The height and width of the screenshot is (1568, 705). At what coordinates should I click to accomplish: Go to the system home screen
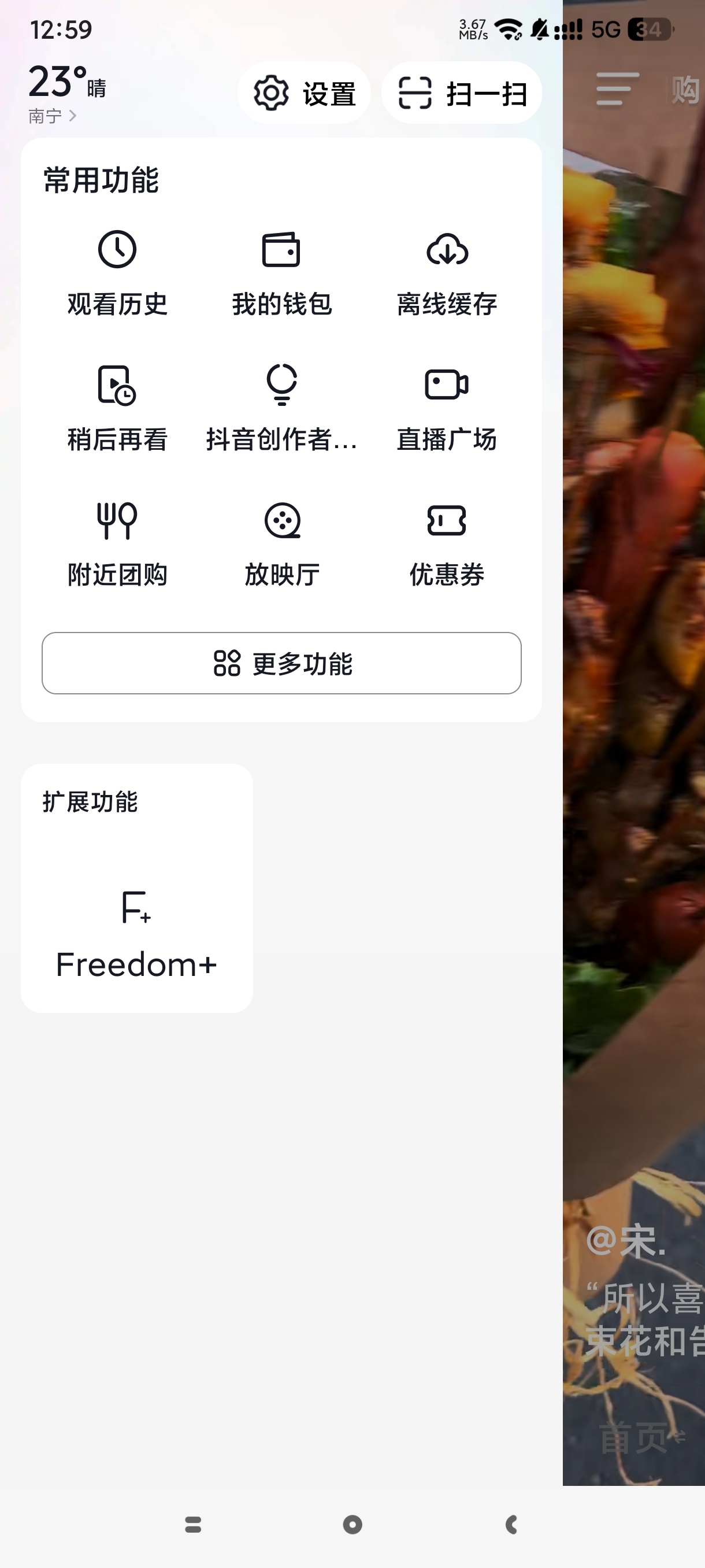[352, 1524]
